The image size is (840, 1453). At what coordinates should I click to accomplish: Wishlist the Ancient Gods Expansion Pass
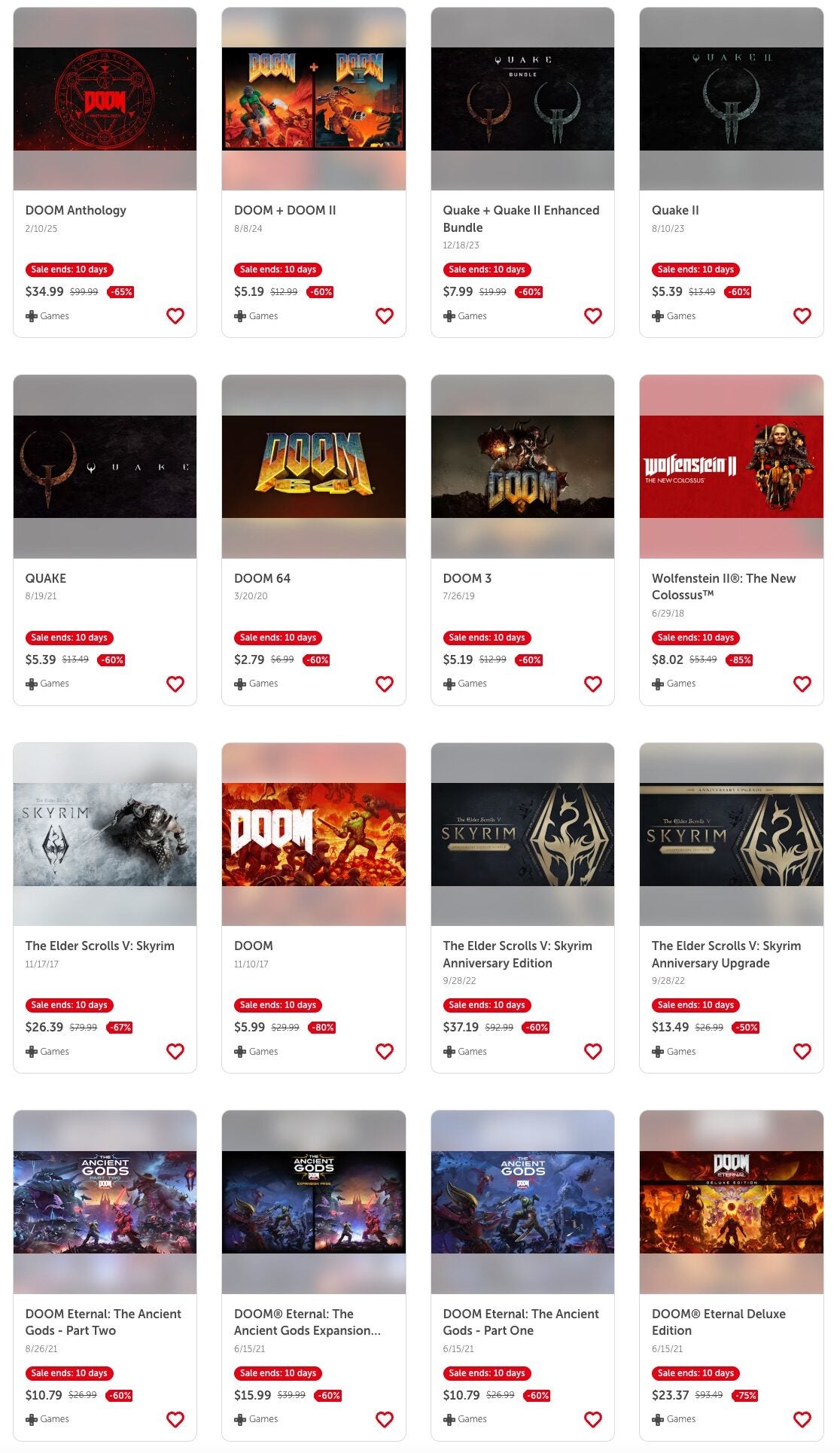(385, 1419)
